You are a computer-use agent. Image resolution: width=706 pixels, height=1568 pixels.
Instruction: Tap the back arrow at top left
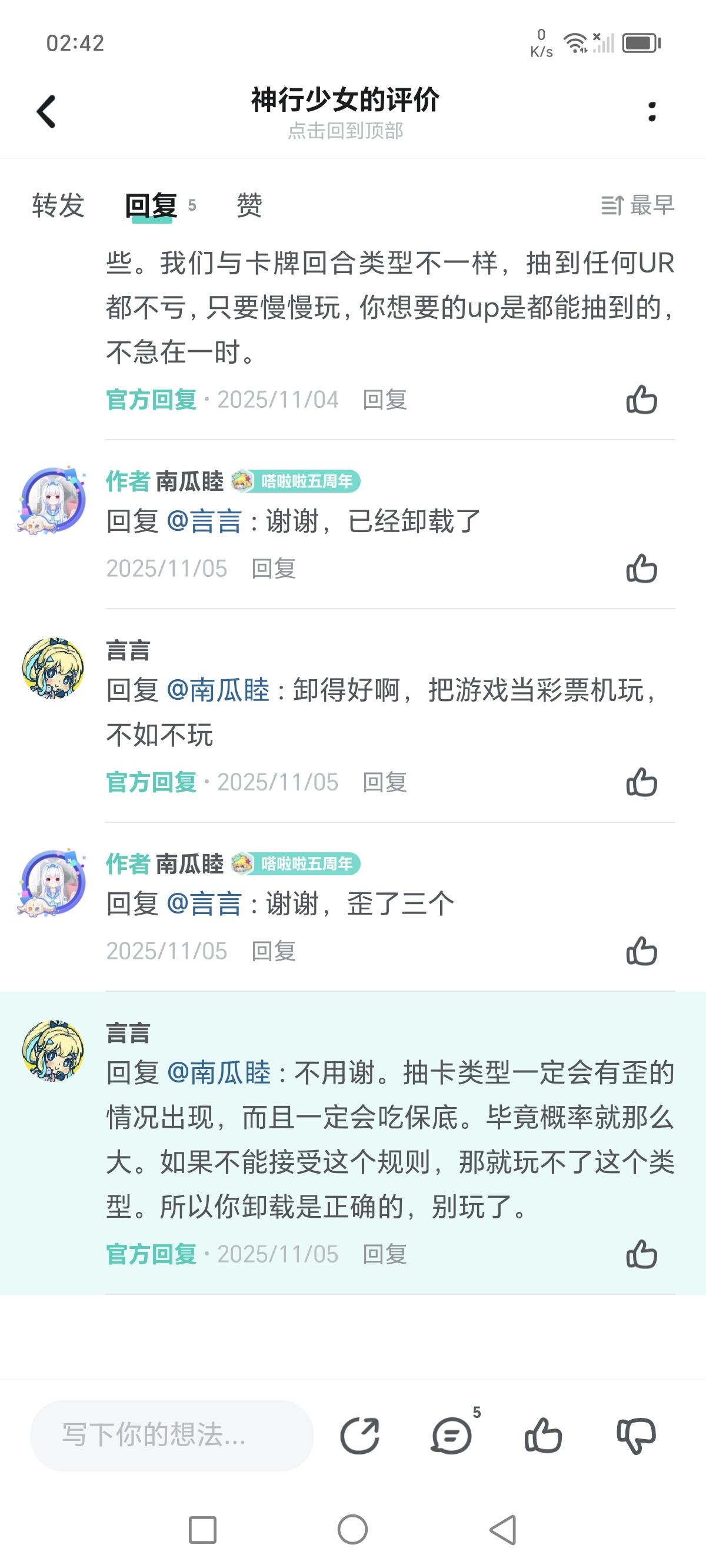(44, 112)
